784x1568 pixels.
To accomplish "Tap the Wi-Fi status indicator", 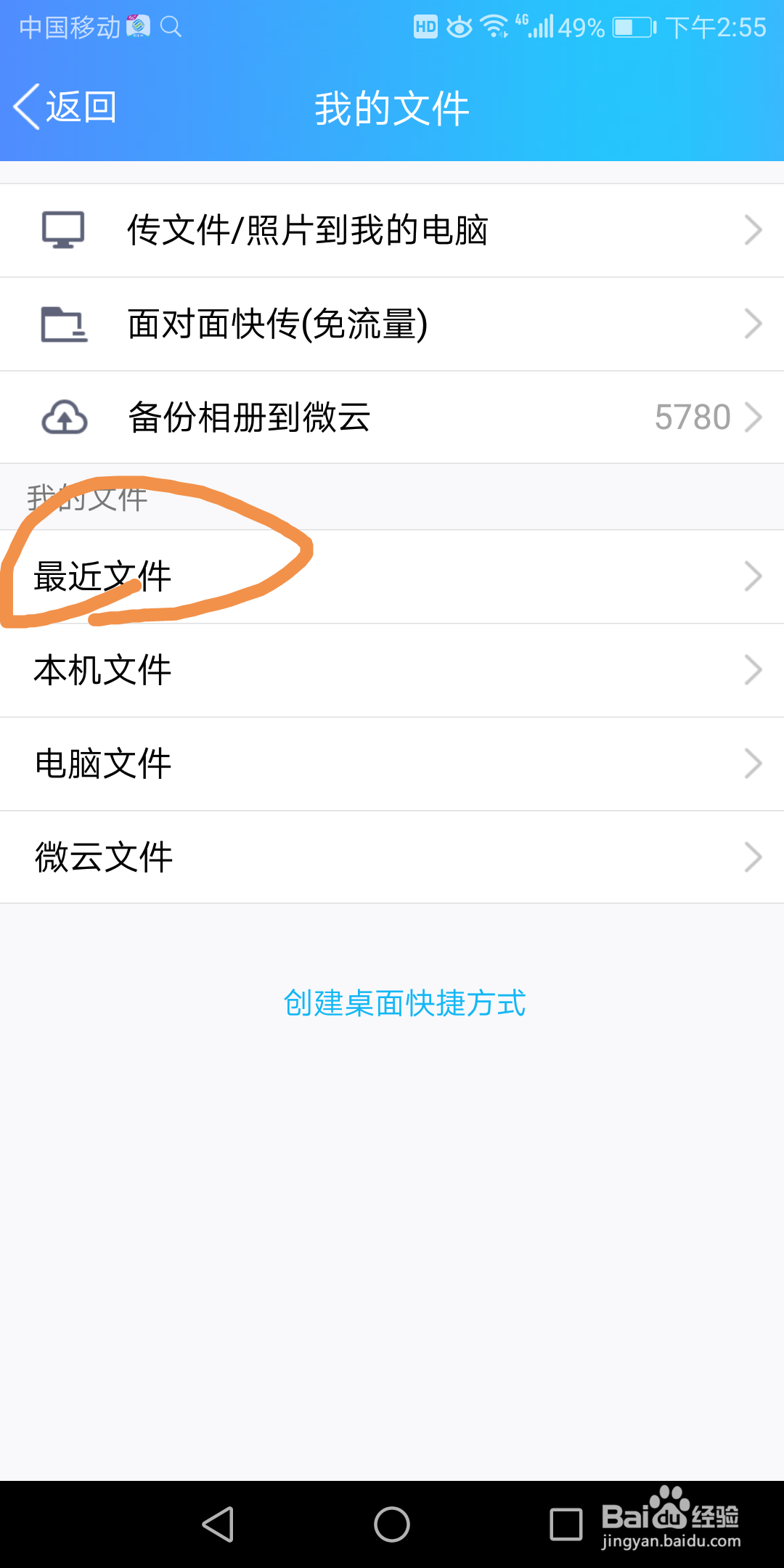I will (495, 28).
